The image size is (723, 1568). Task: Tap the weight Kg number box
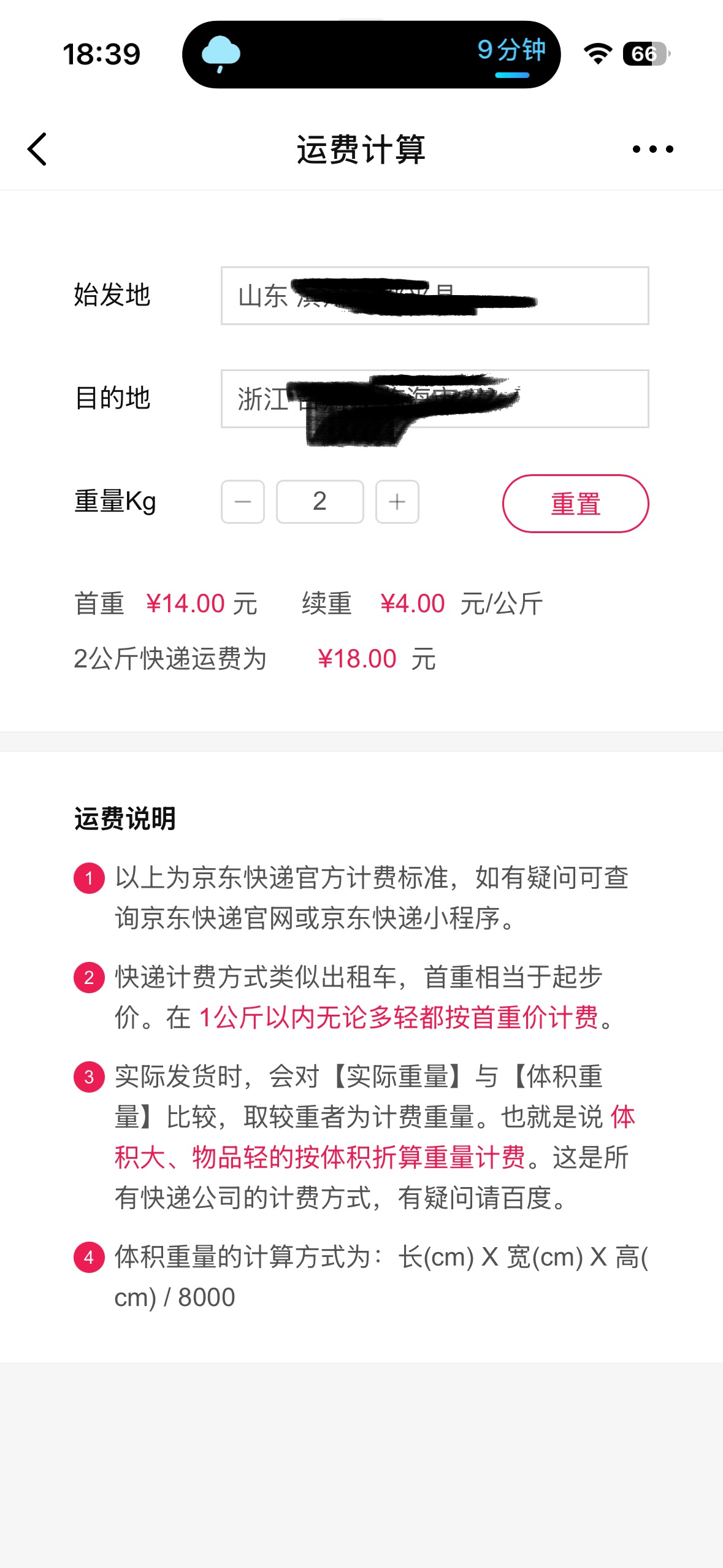tap(319, 502)
